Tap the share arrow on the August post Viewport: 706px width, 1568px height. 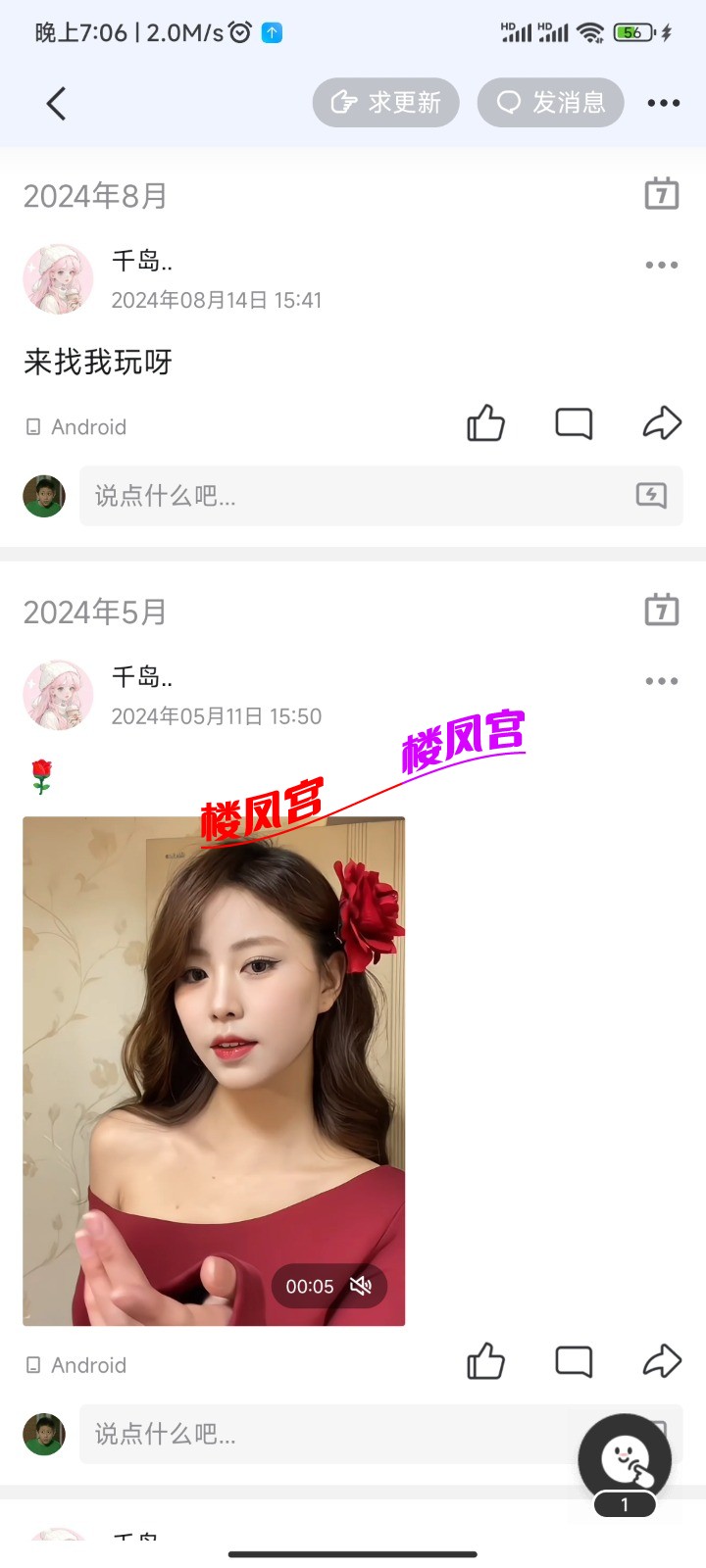[x=663, y=422]
